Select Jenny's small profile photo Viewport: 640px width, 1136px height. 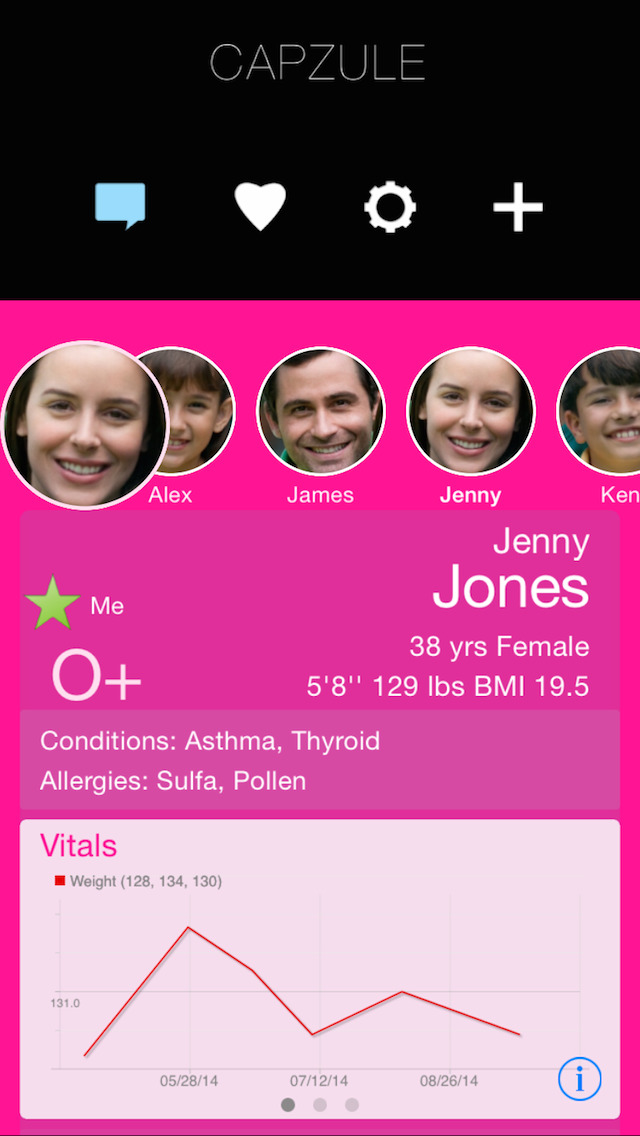pyautogui.click(x=471, y=411)
